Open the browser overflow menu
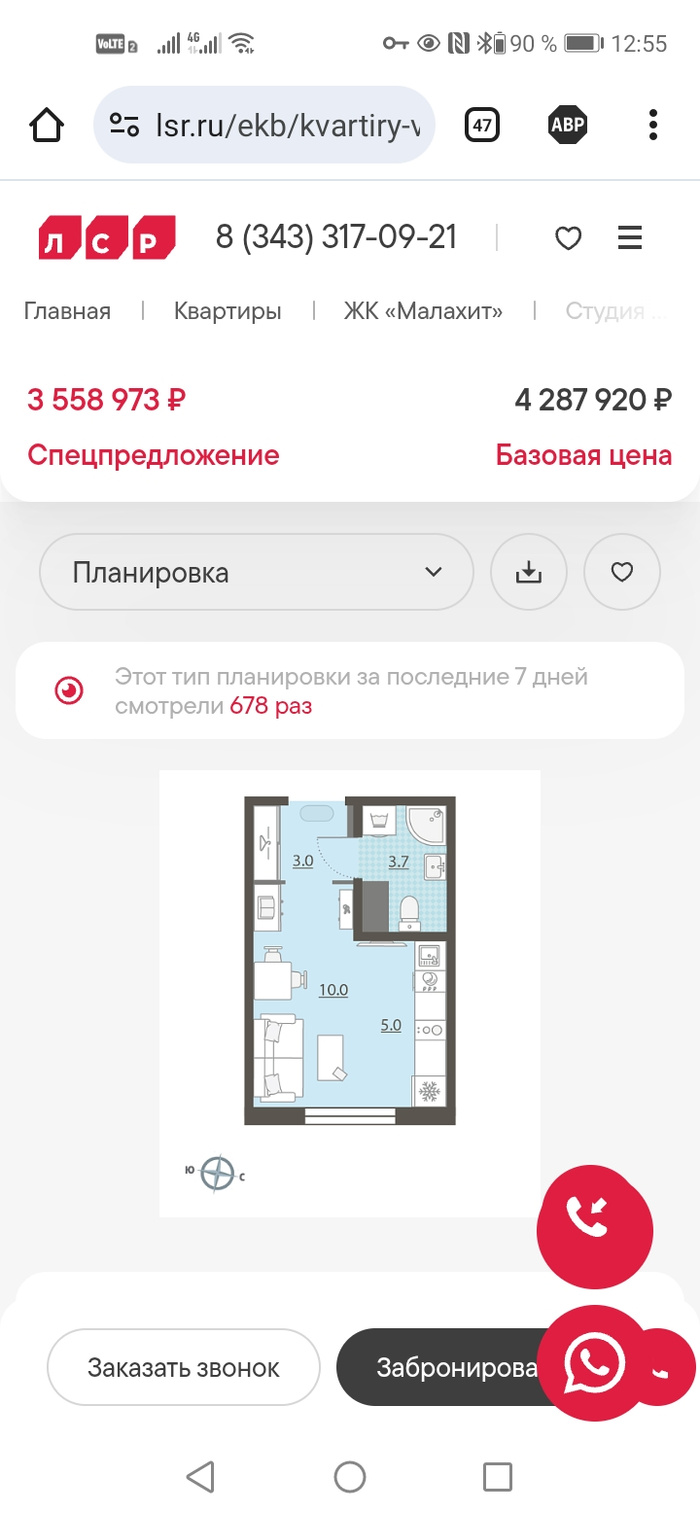 (x=653, y=126)
